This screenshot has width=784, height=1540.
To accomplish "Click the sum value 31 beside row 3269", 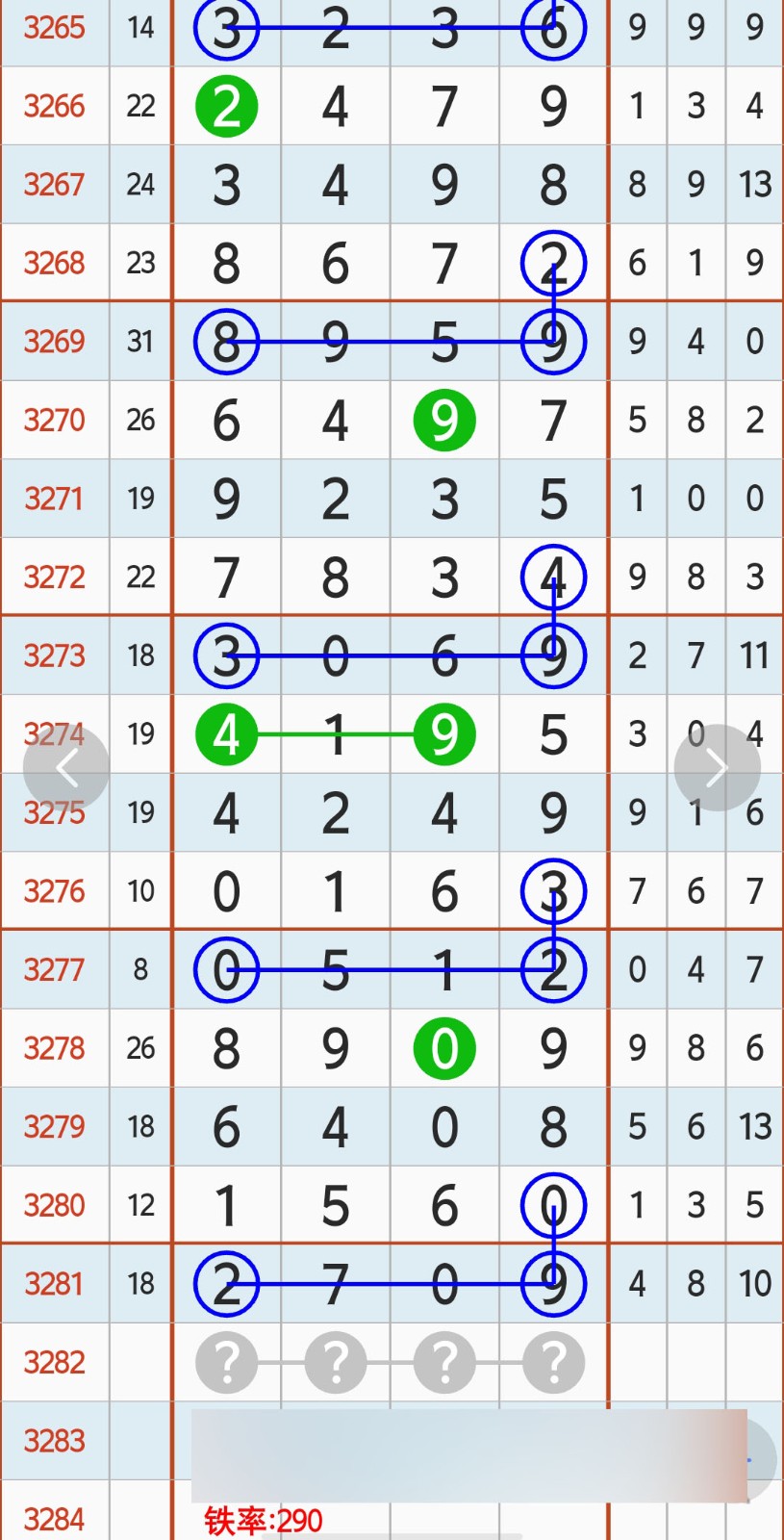I will pos(140,341).
